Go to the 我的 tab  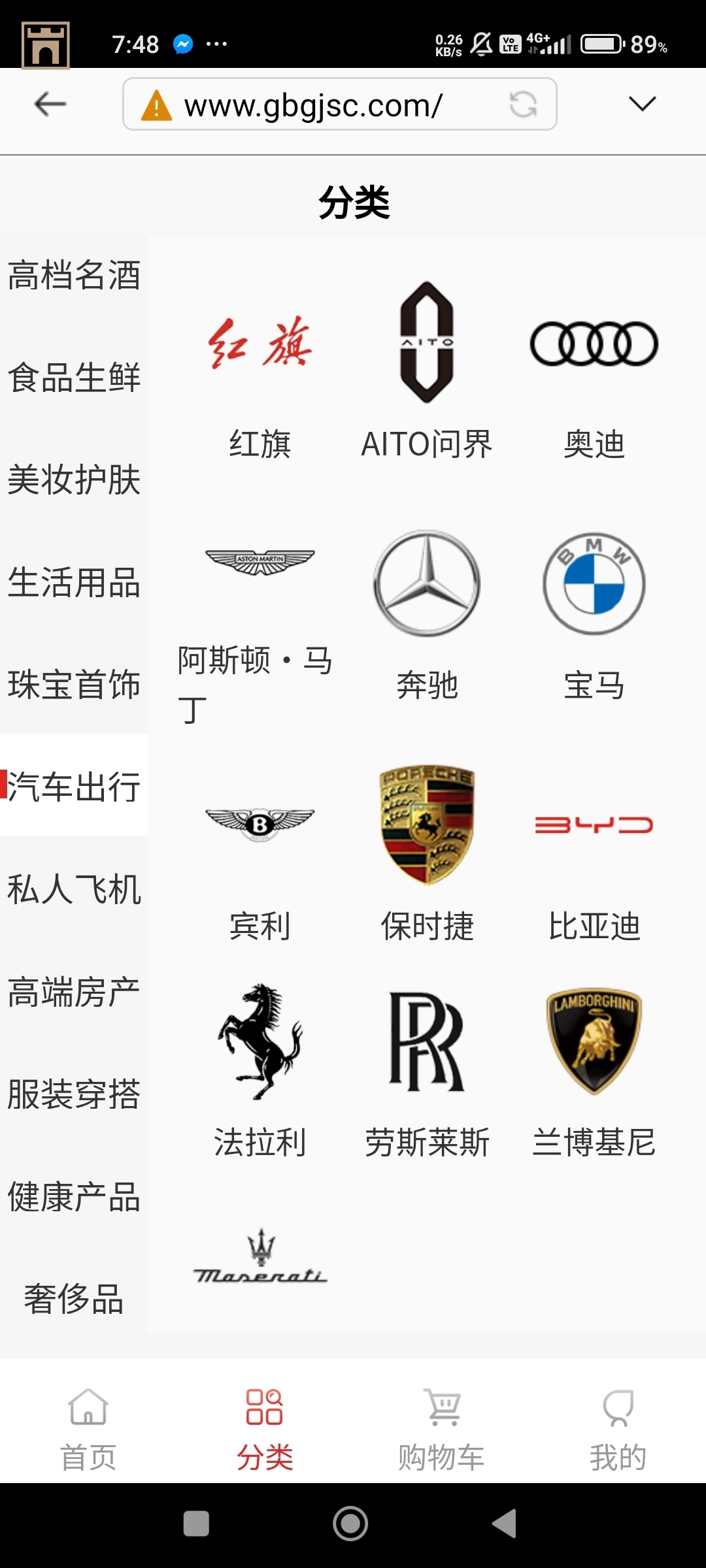click(618, 1429)
